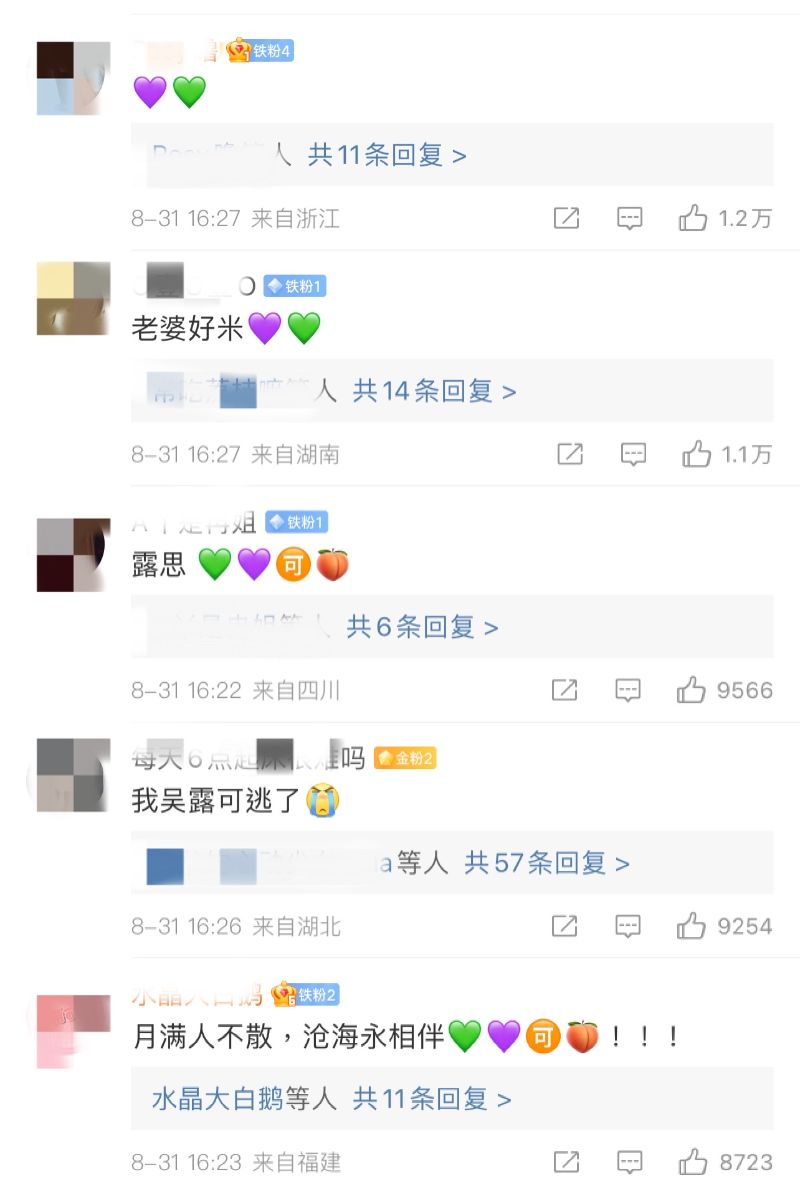Expand the 共11条回复 replies from 浙江

point(387,155)
